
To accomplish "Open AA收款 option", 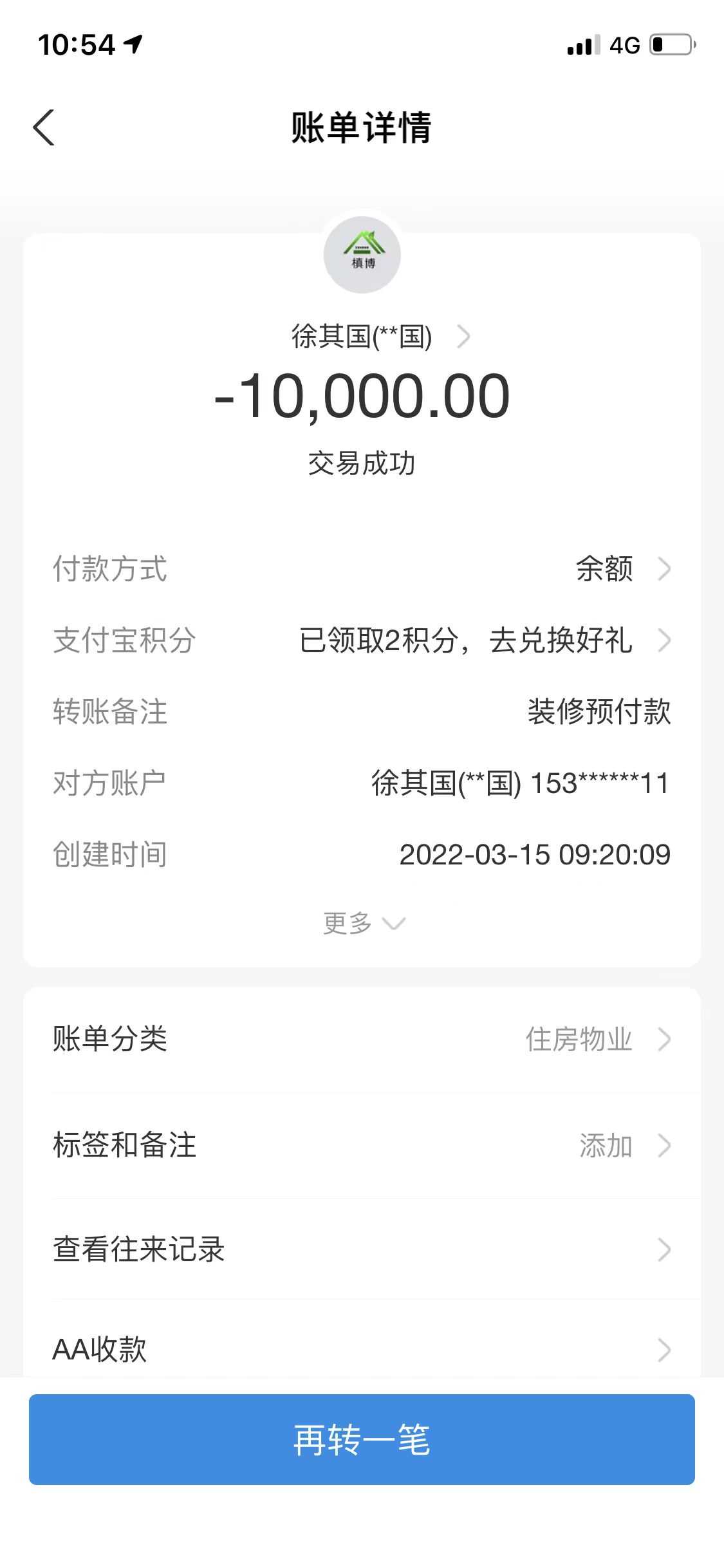I will click(x=360, y=1349).
